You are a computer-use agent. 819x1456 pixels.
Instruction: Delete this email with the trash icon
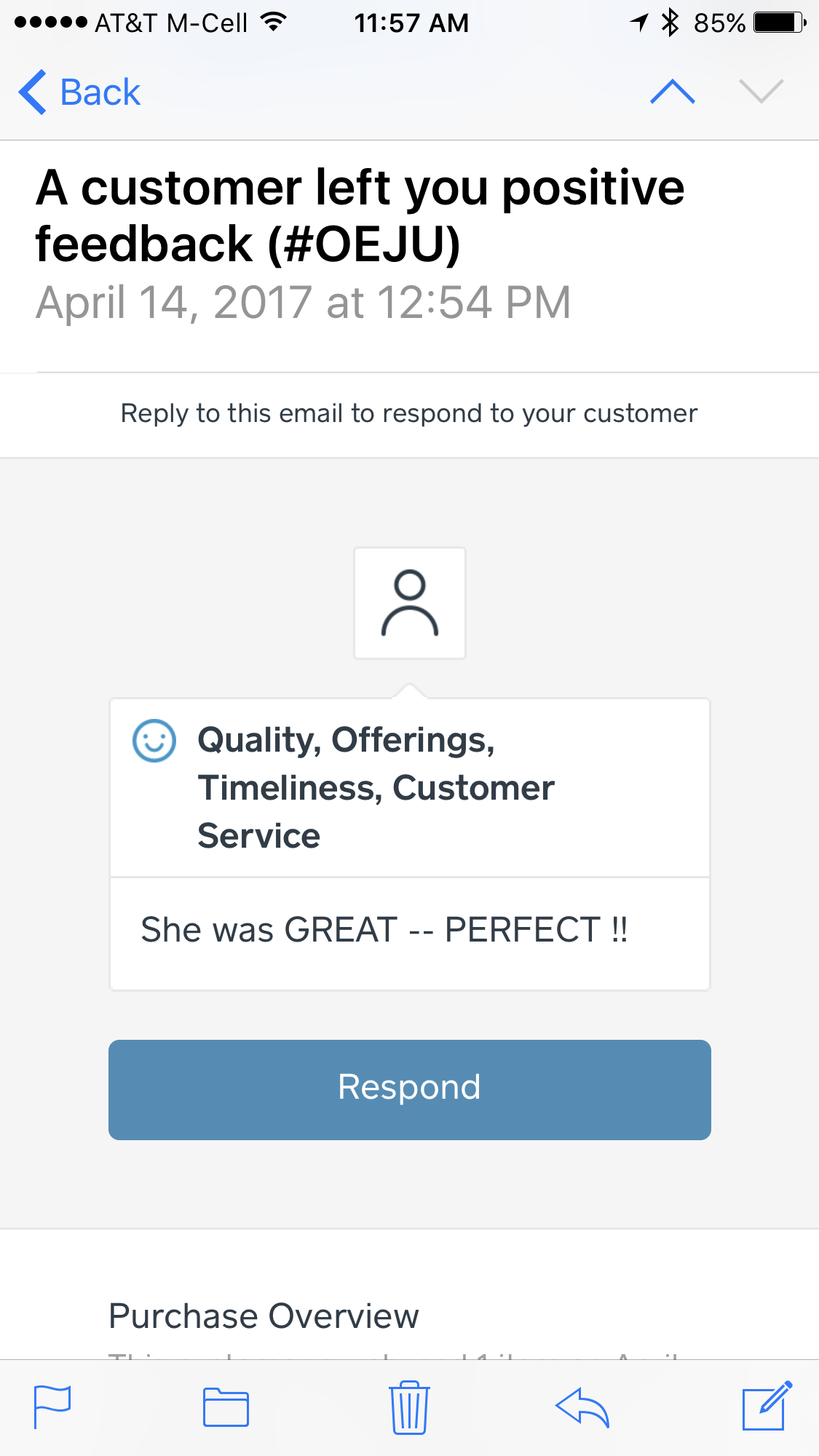coord(409,1407)
